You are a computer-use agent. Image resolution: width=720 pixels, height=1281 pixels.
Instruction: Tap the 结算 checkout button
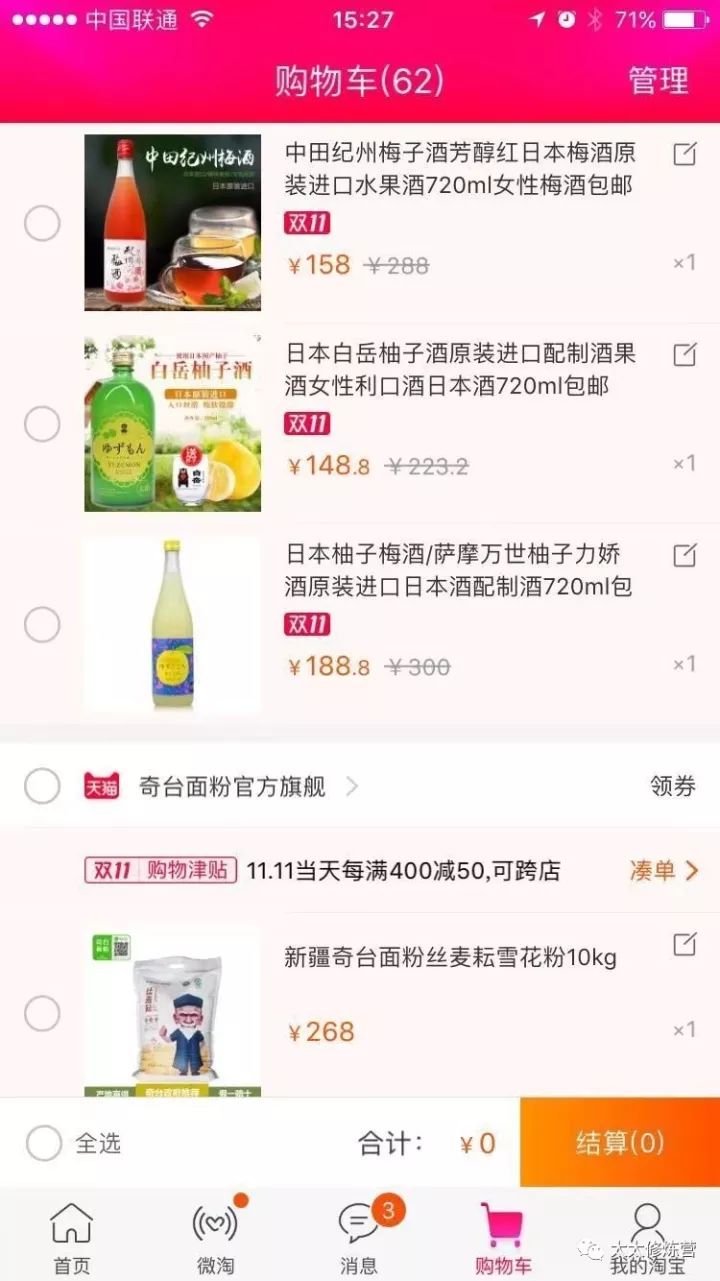click(618, 1142)
